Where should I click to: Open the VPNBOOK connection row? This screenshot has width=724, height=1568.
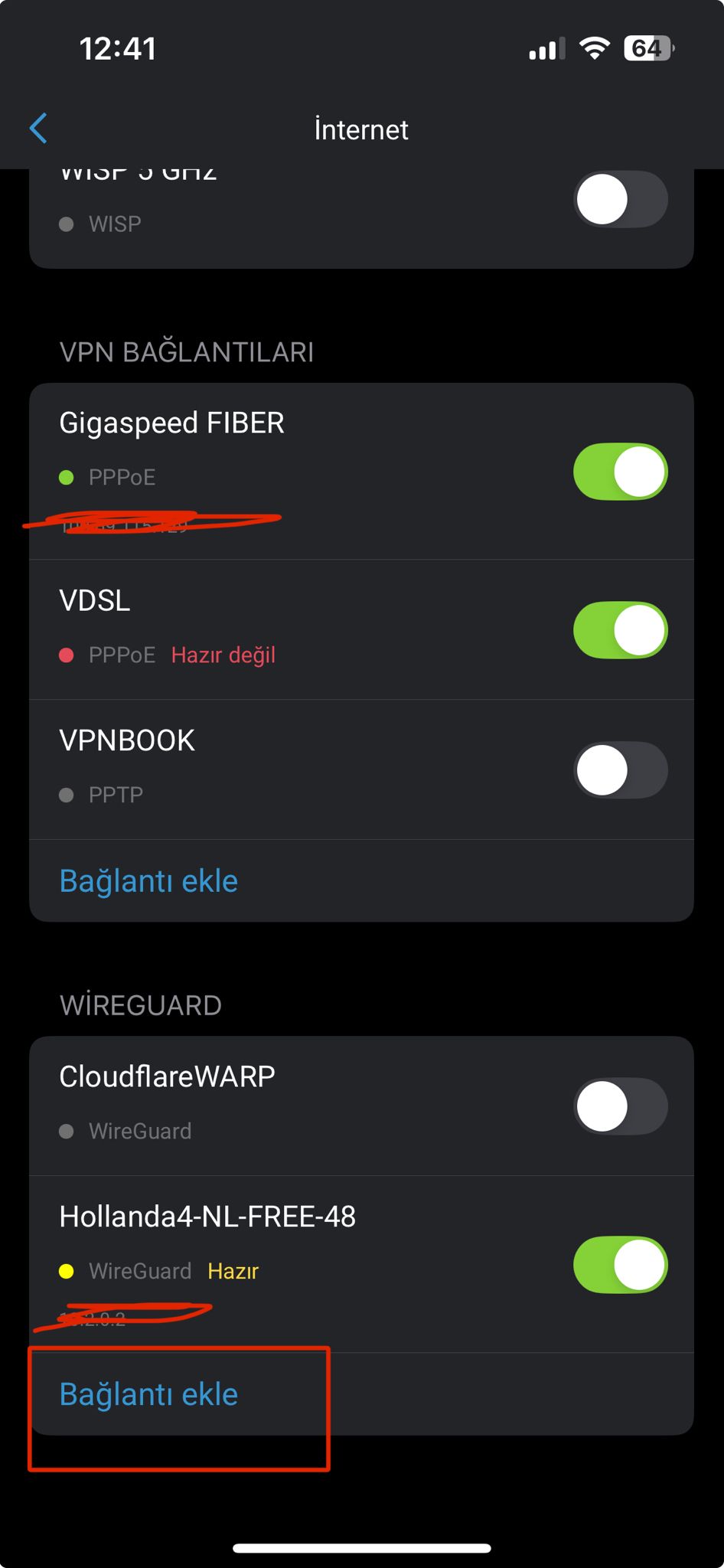[298, 769]
